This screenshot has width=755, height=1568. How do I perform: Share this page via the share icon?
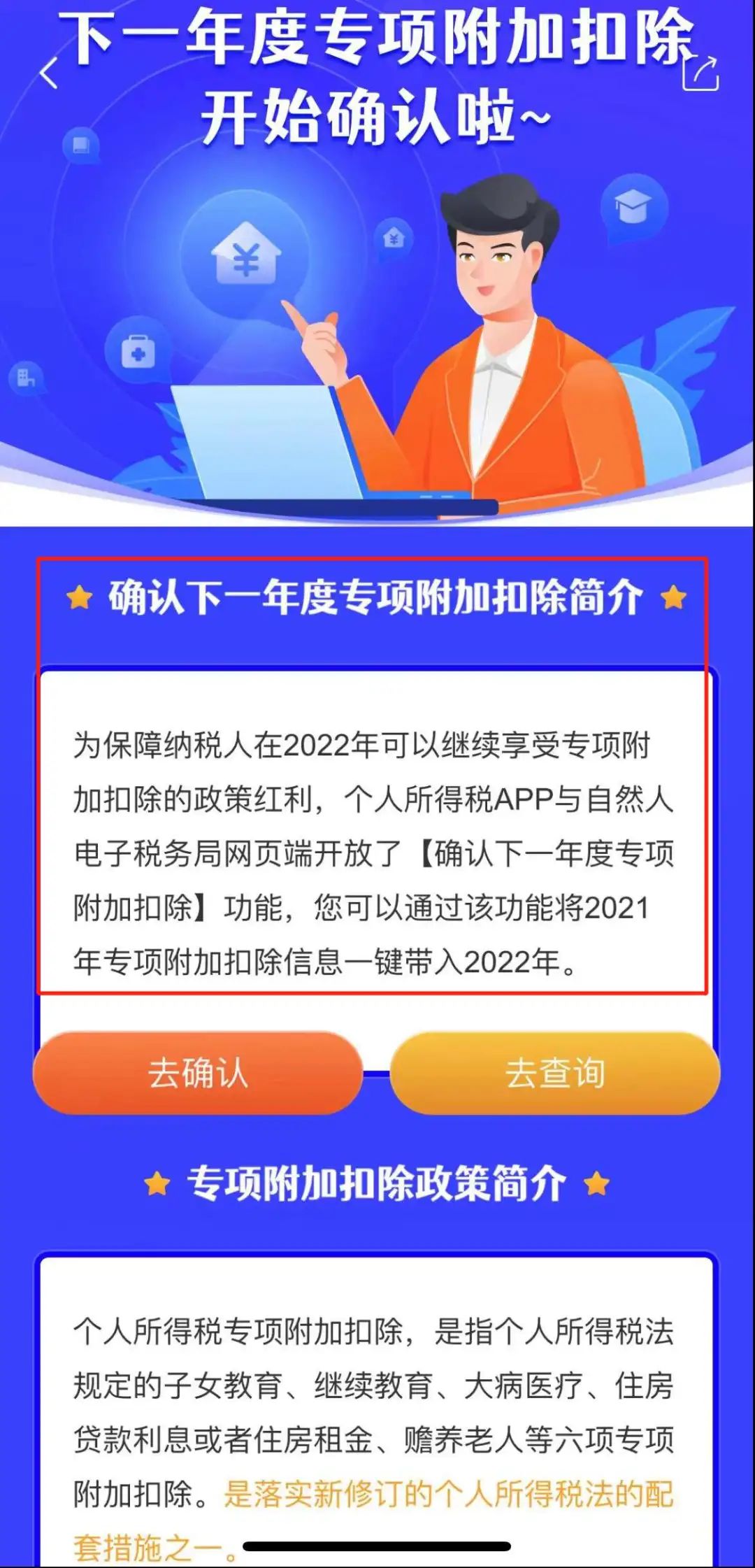click(701, 73)
